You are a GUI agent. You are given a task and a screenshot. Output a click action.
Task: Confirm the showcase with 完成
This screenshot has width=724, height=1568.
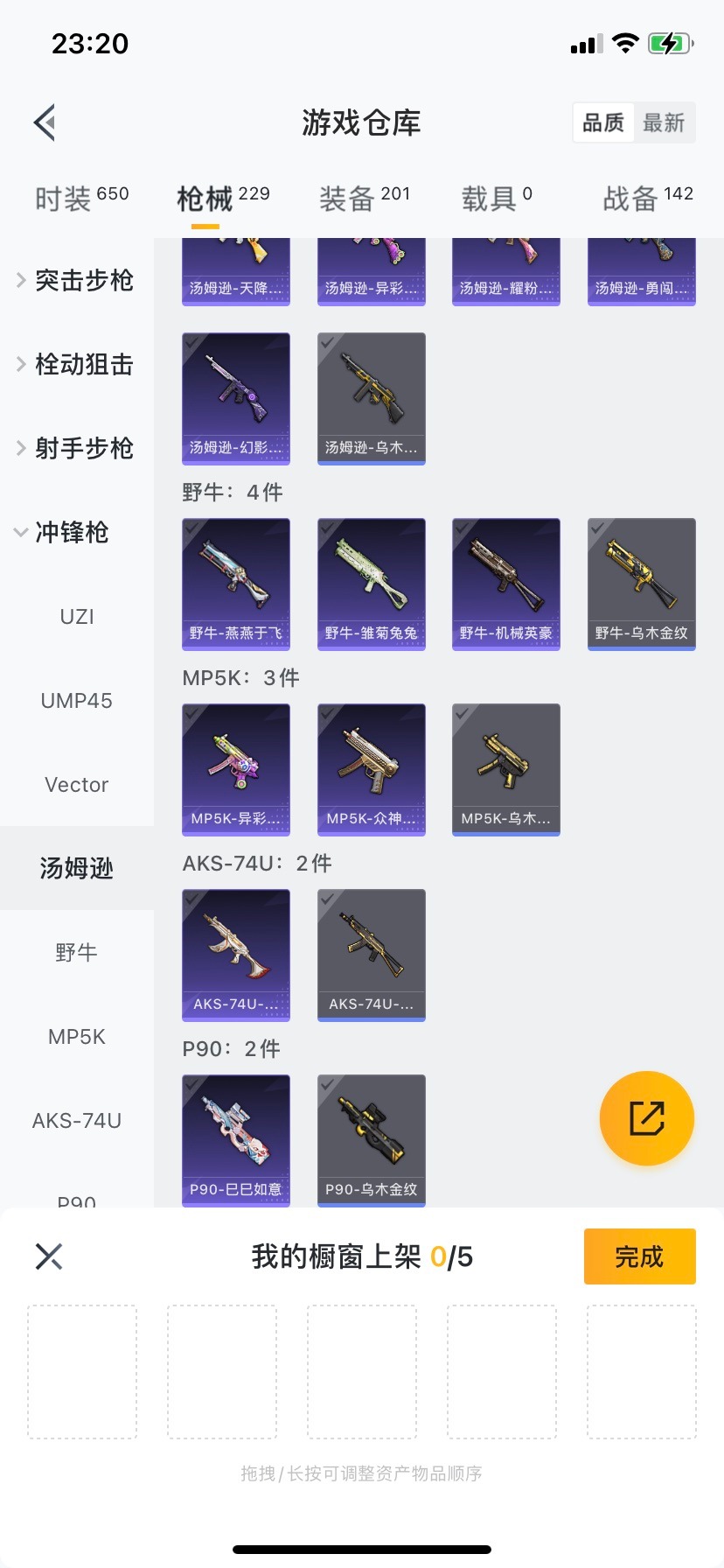[x=639, y=1256]
